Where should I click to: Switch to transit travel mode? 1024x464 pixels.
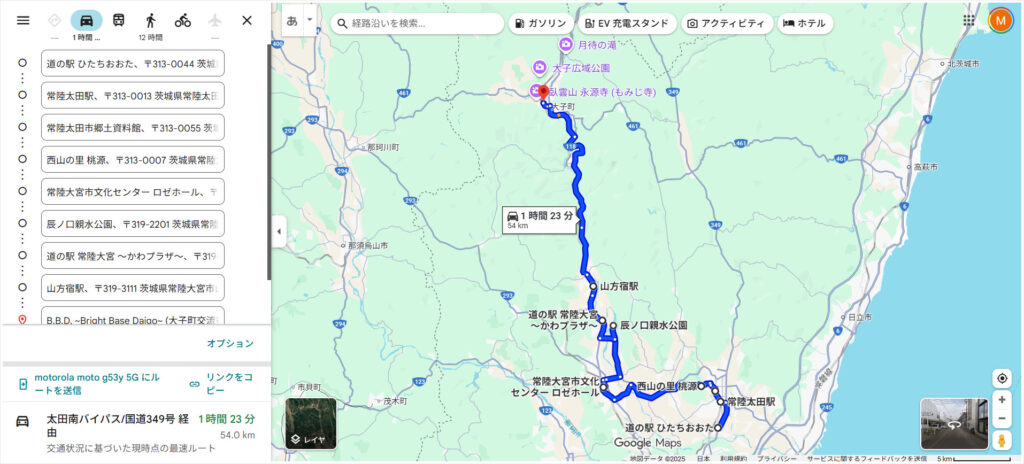[118, 20]
